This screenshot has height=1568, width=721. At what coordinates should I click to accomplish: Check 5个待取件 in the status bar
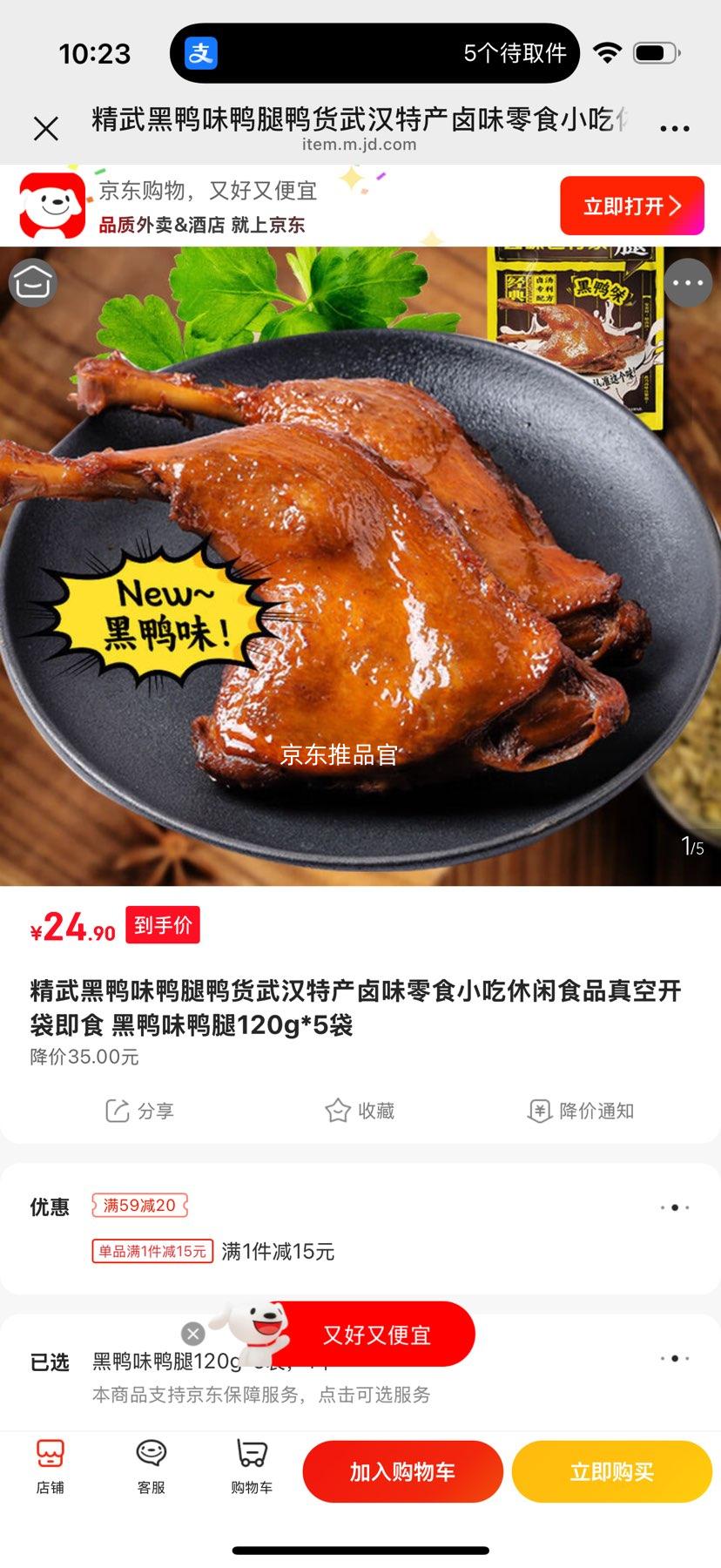[x=515, y=53]
